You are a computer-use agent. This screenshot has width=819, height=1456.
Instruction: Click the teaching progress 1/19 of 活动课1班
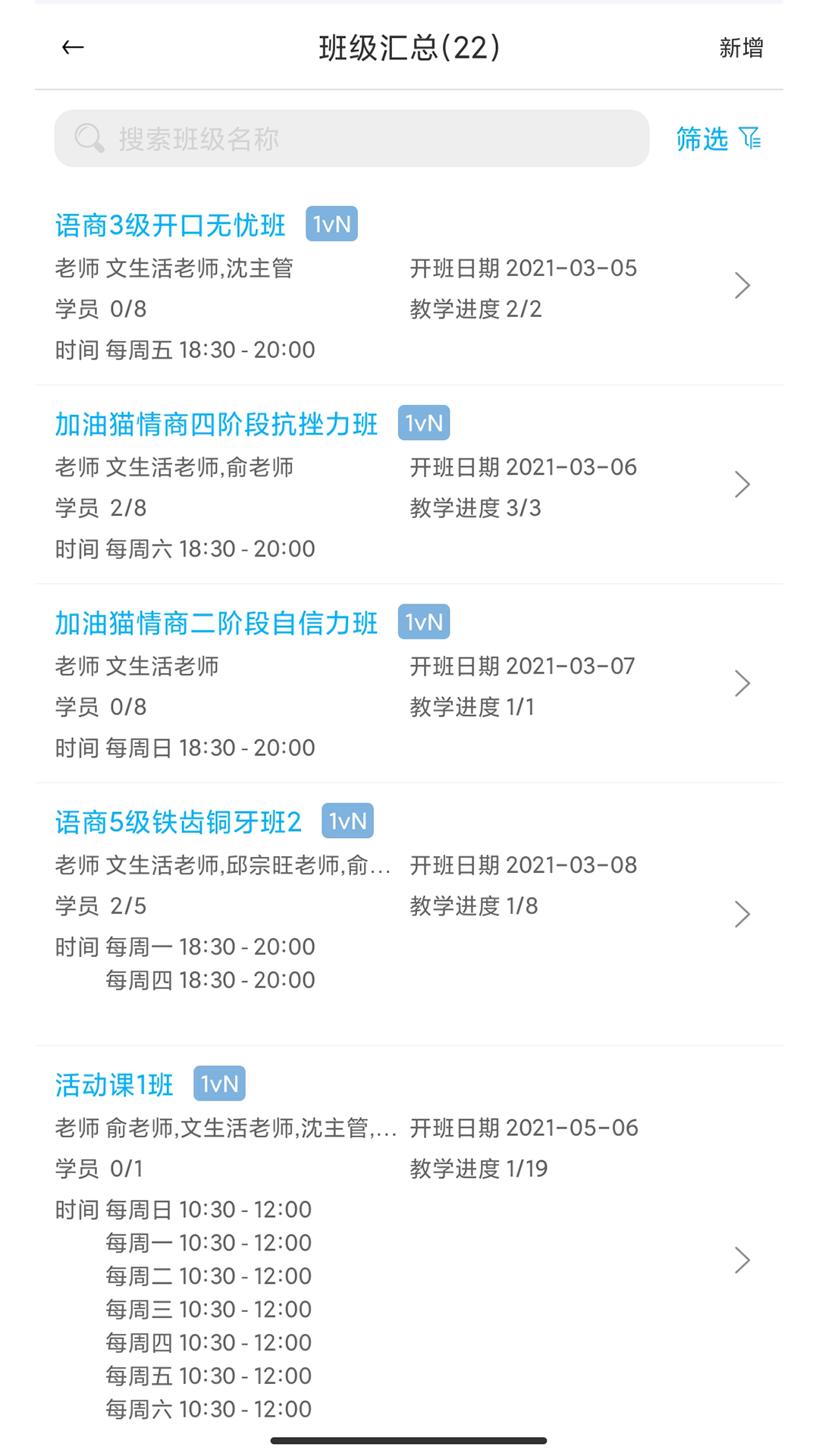click(478, 1169)
